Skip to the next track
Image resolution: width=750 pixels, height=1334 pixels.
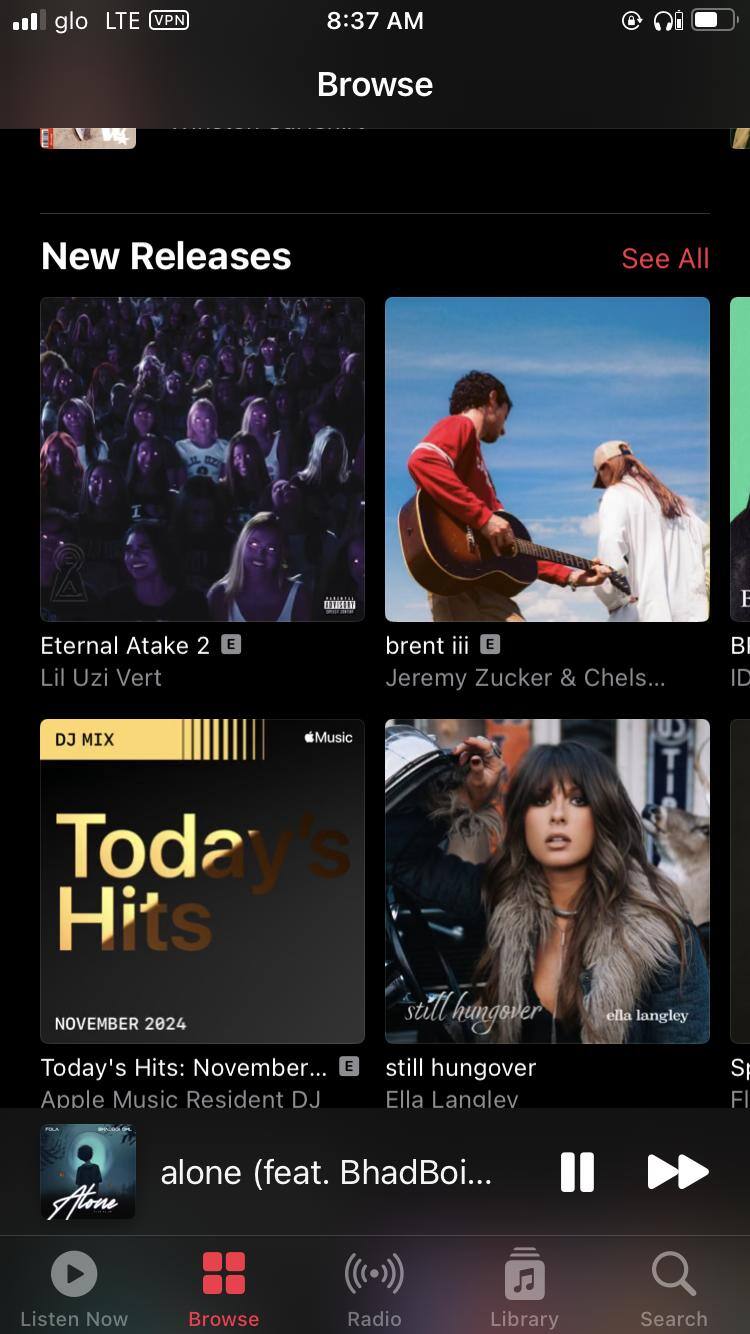(x=677, y=1172)
